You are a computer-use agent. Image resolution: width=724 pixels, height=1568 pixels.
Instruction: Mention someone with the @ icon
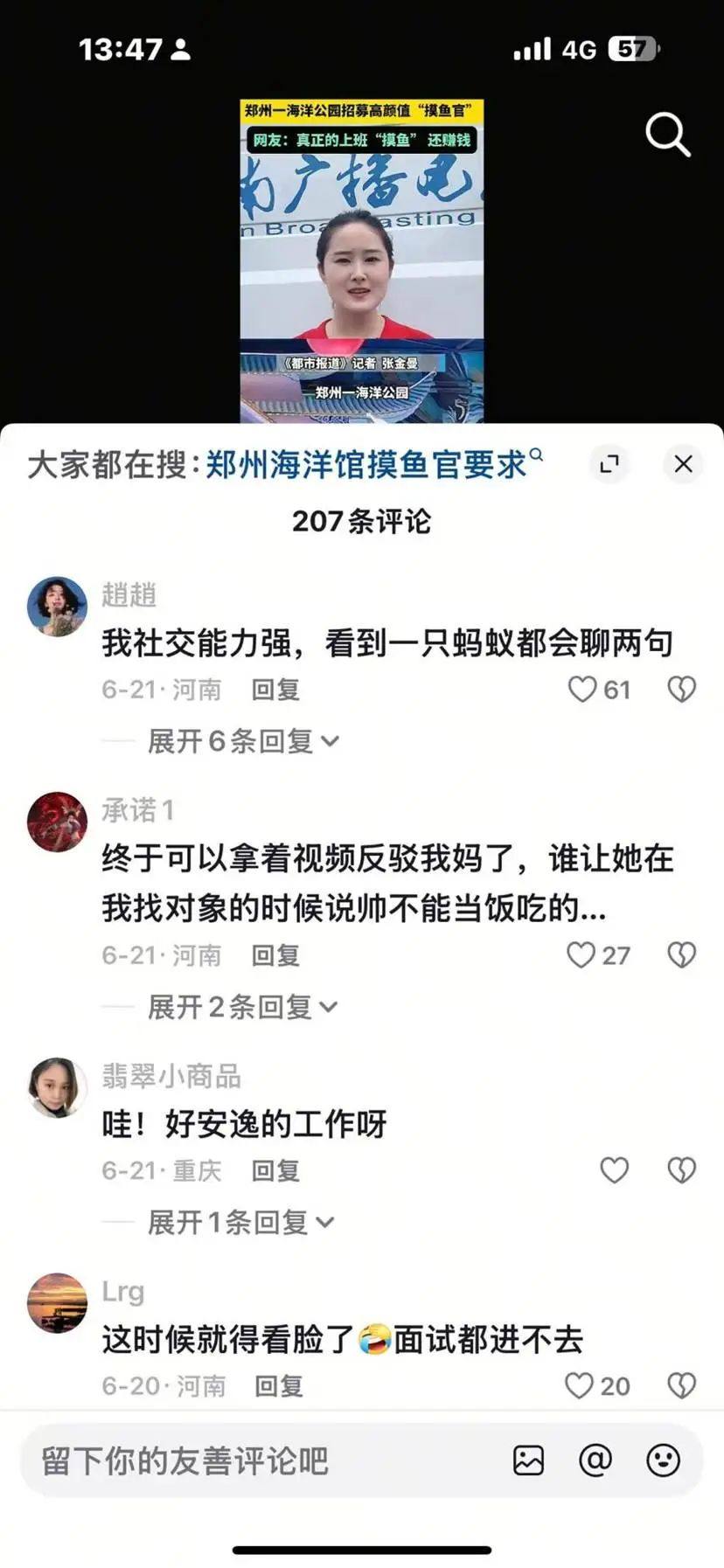(595, 1461)
